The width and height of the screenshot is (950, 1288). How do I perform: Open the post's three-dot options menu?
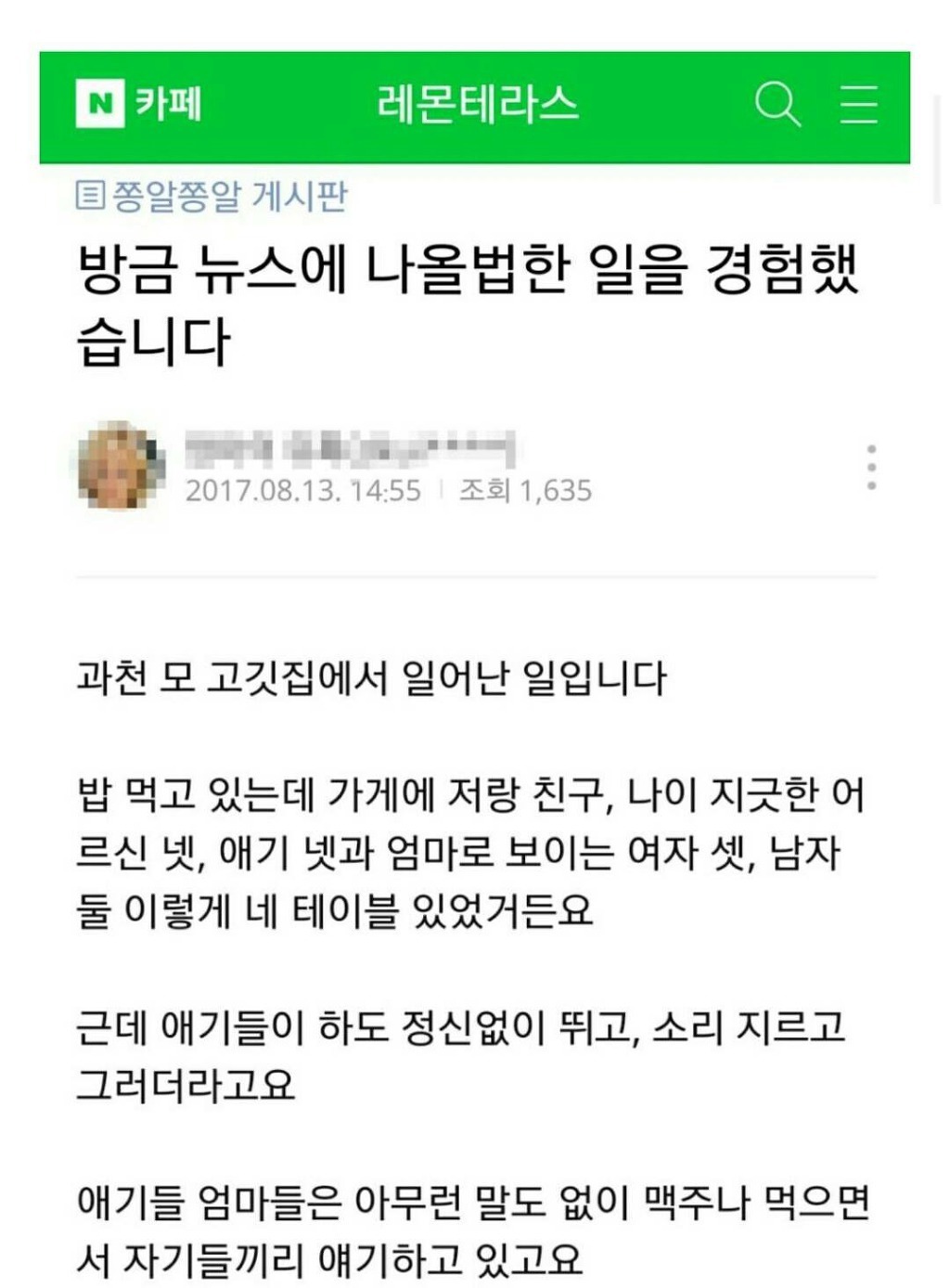871,467
